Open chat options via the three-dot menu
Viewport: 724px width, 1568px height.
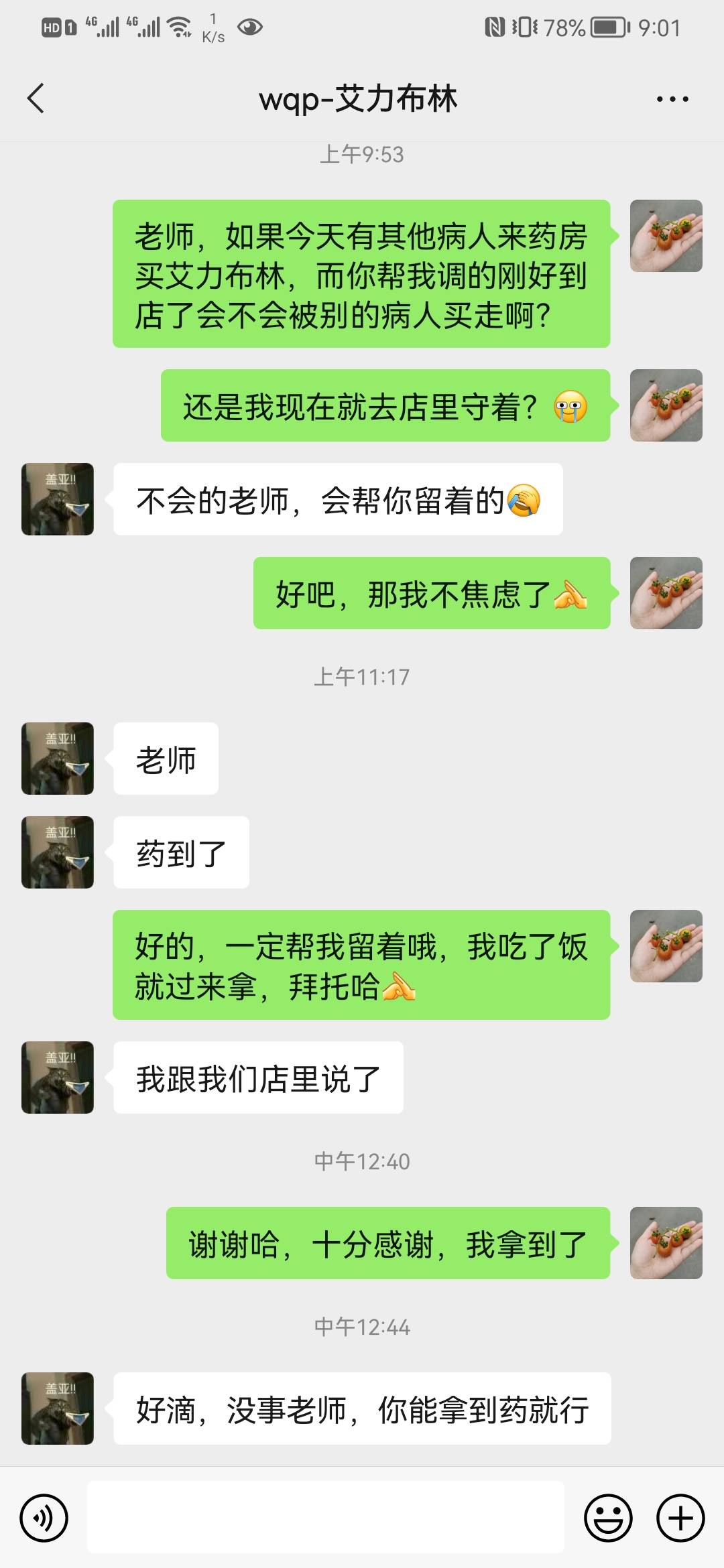tap(673, 97)
